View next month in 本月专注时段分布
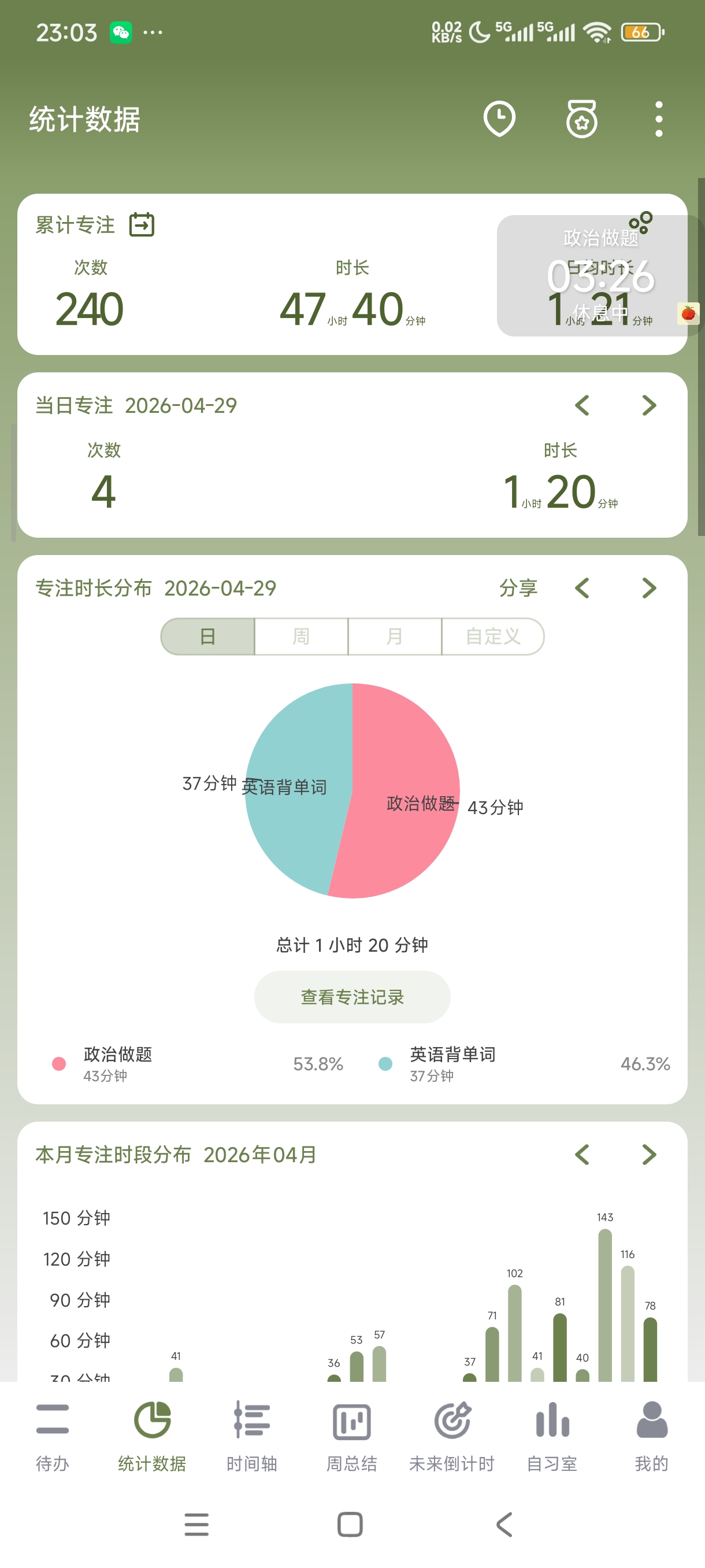This screenshot has width=705, height=1568. [649, 1155]
